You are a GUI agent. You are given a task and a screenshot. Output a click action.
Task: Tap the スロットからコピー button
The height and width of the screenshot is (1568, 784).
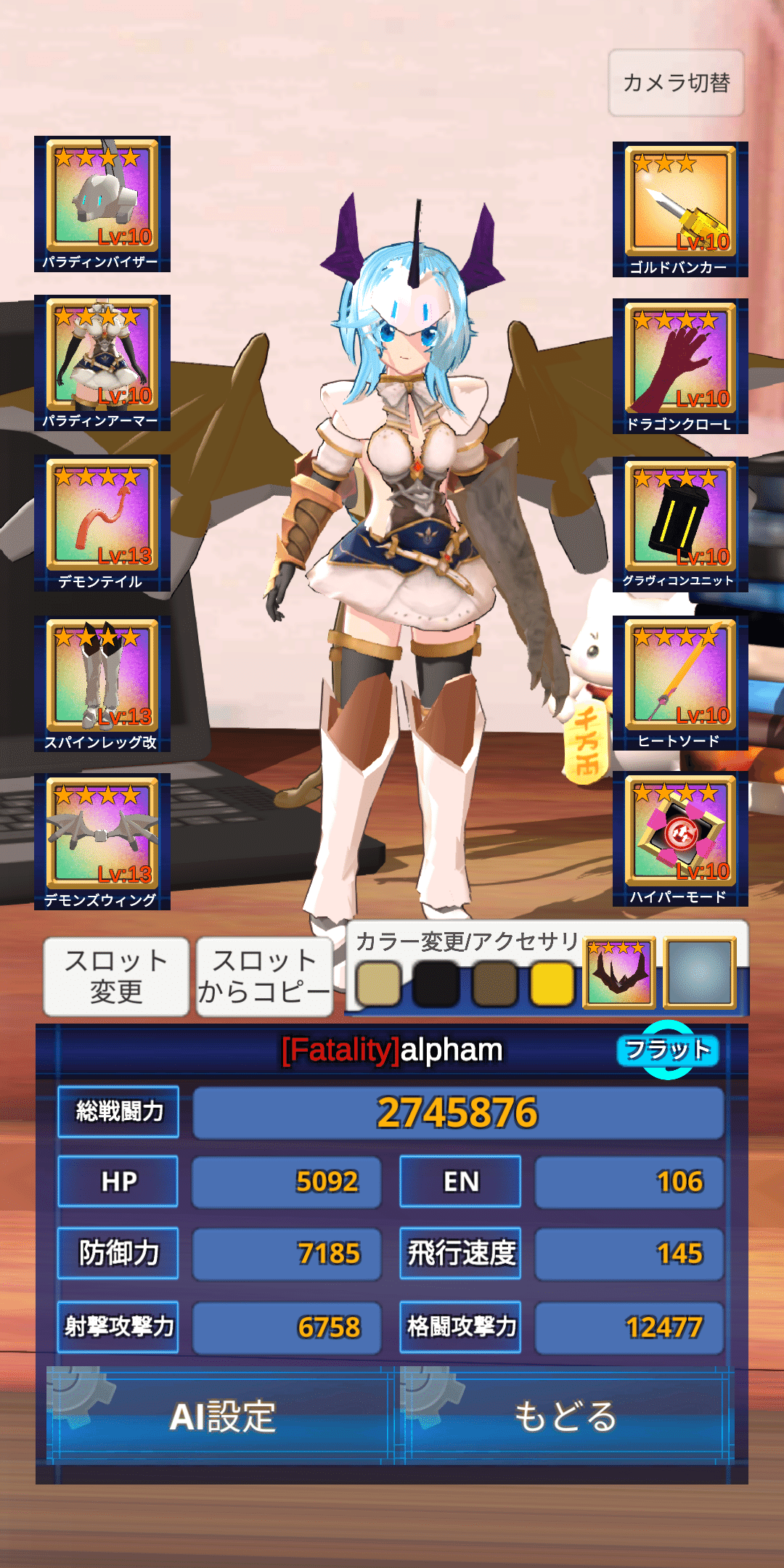264,976
